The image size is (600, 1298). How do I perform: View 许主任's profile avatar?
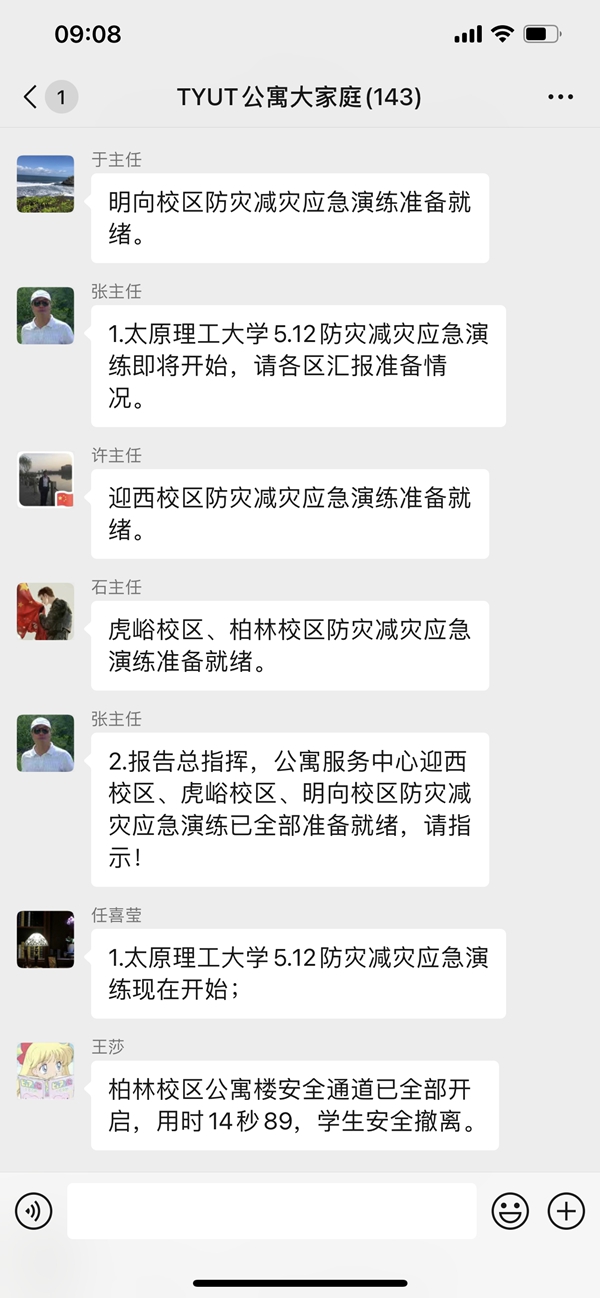46,479
